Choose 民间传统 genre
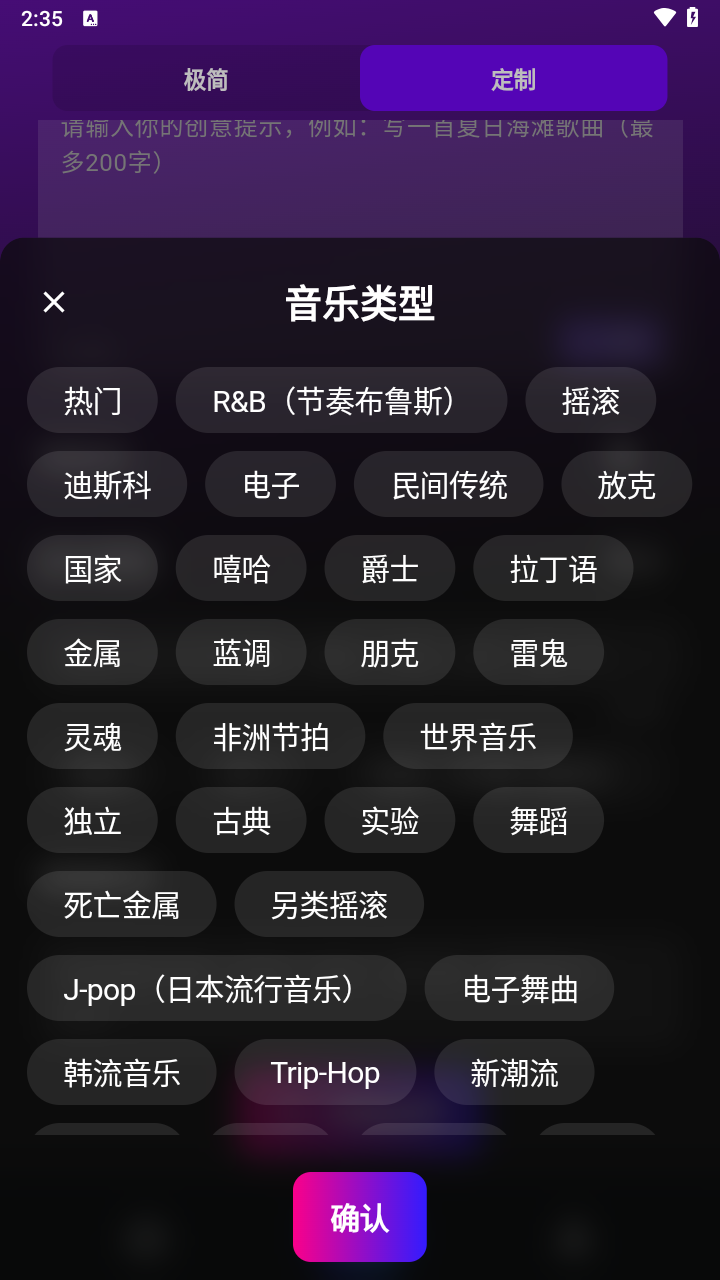This screenshot has height=1280, width=720. 449,484
